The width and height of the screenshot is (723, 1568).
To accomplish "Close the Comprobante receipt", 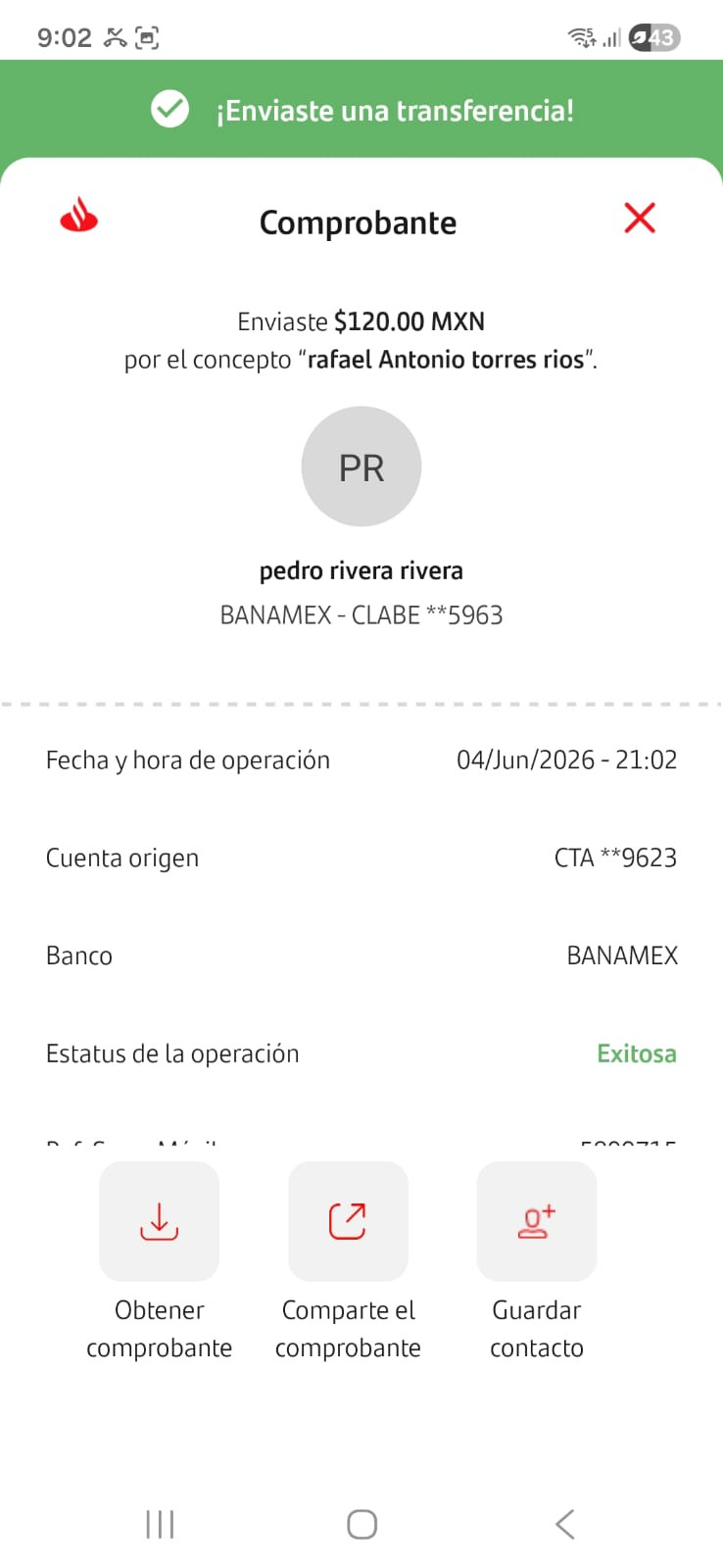I will [640, 218].
